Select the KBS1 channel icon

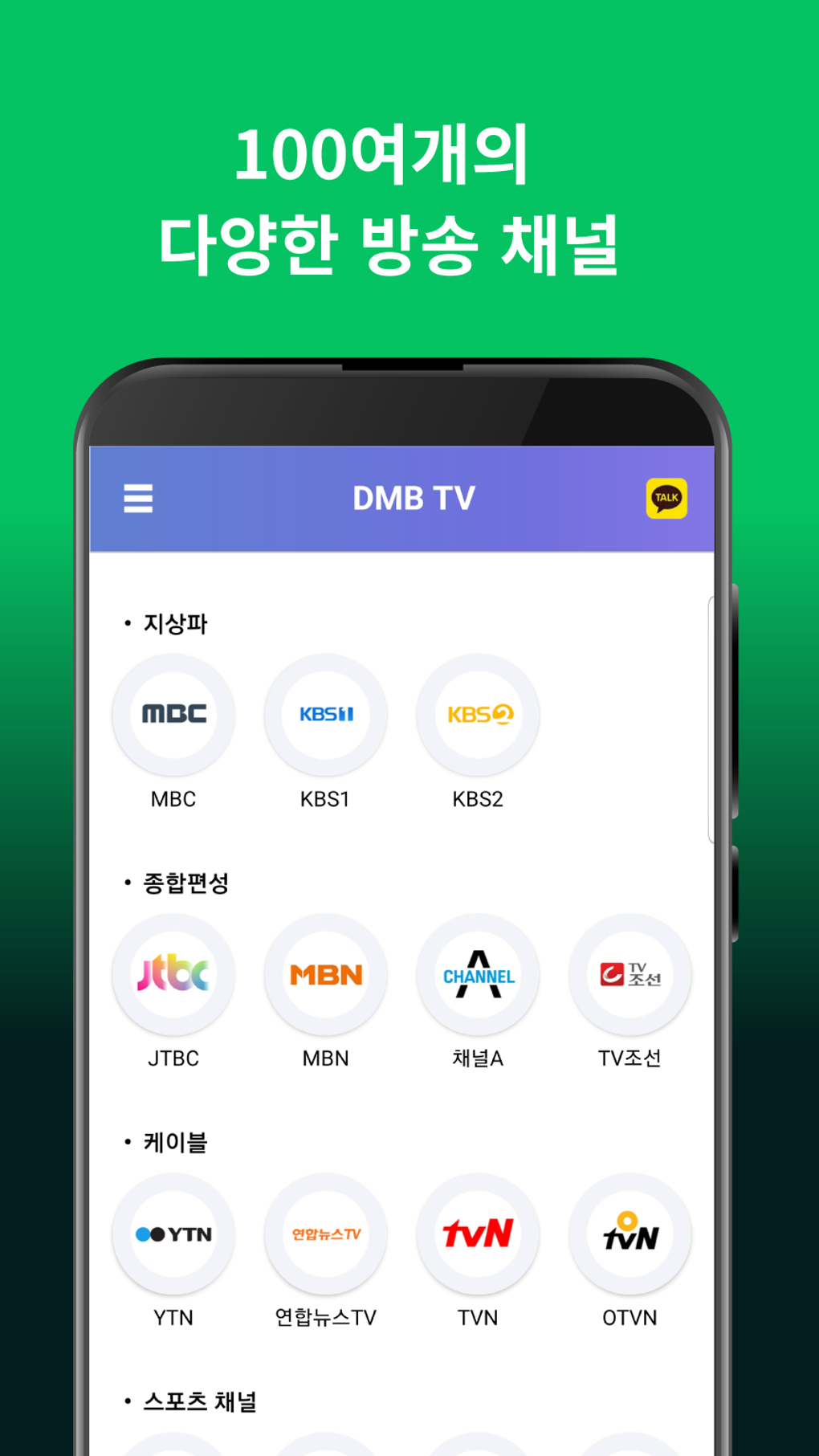(326, 716)
